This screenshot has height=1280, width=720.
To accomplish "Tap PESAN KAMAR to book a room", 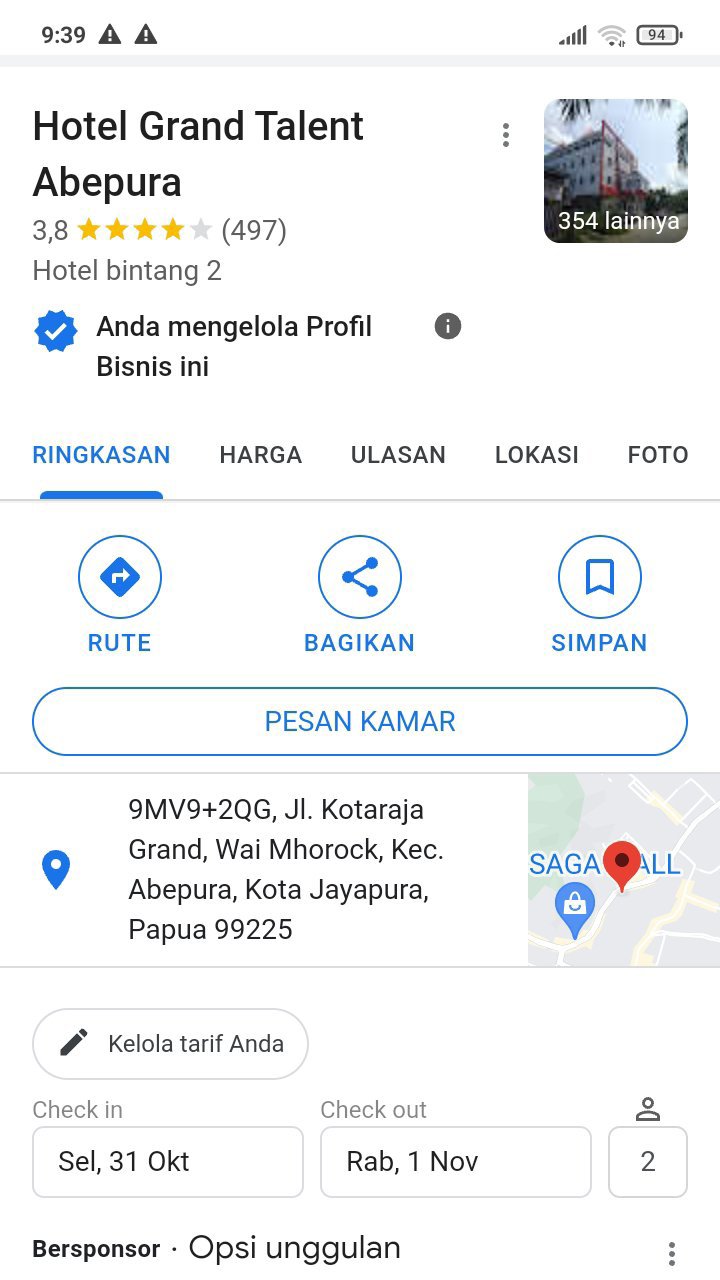I will (360, 721).
